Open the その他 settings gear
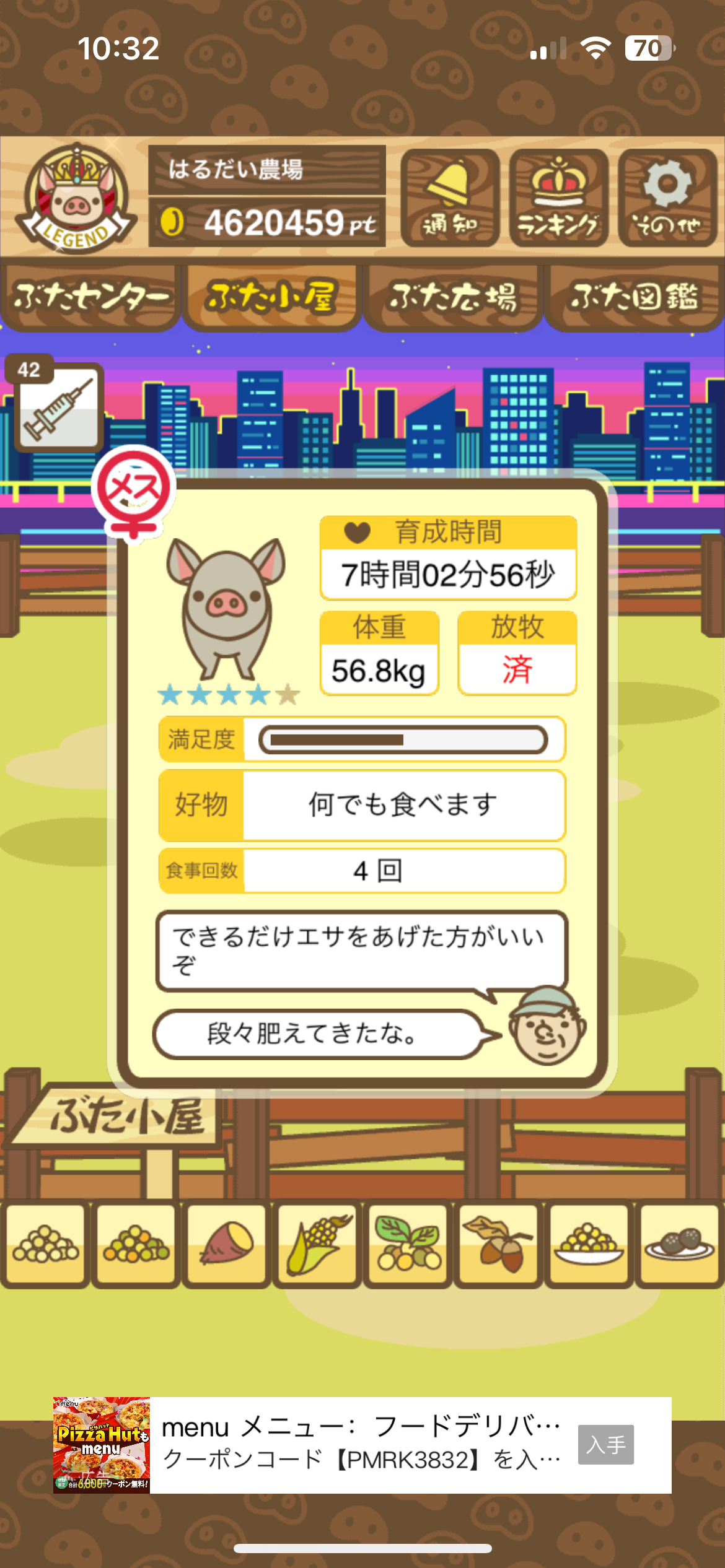The image size is (725, 1568). tap(667, 198)
